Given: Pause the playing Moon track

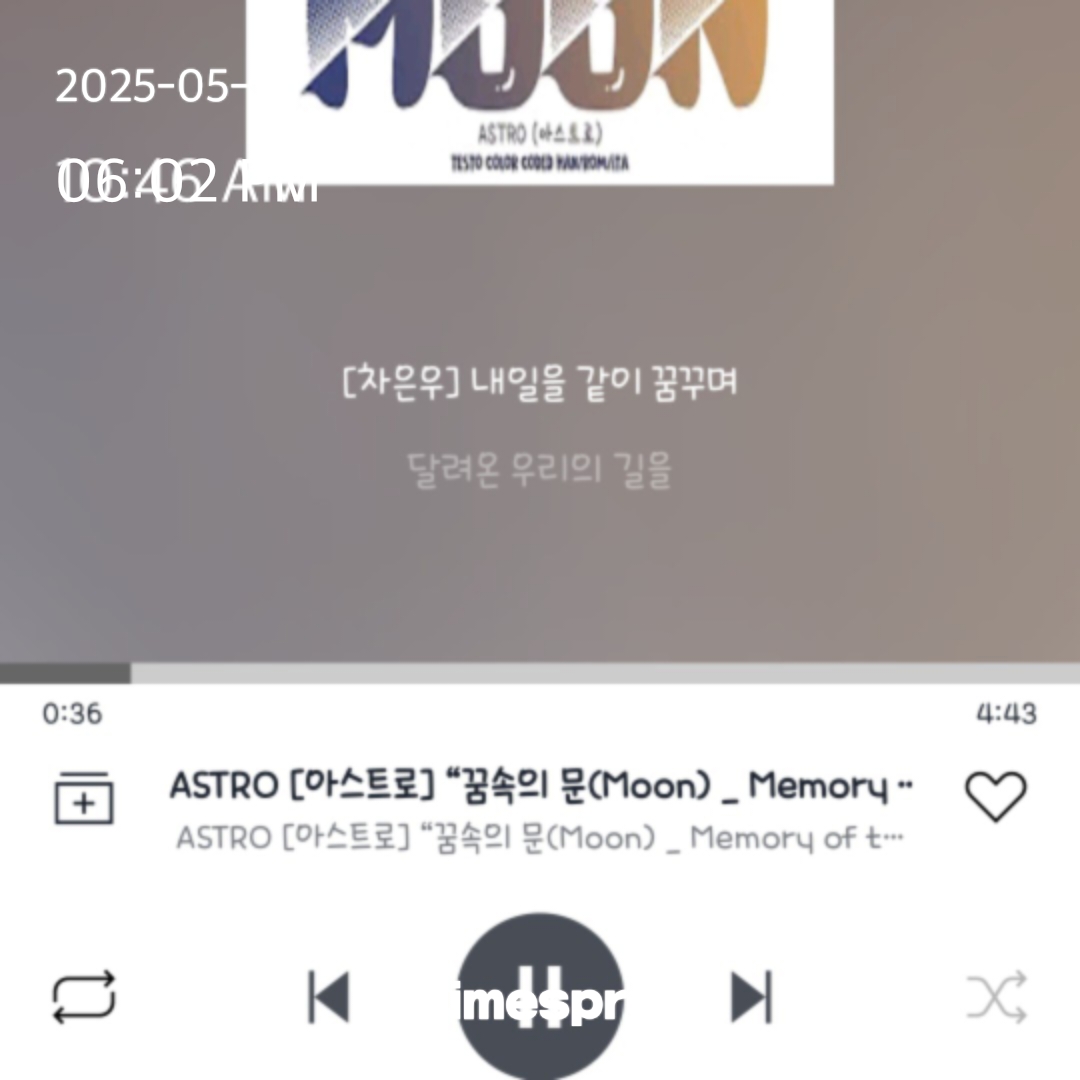Looking at the screenshot, I should coord(540,996).
